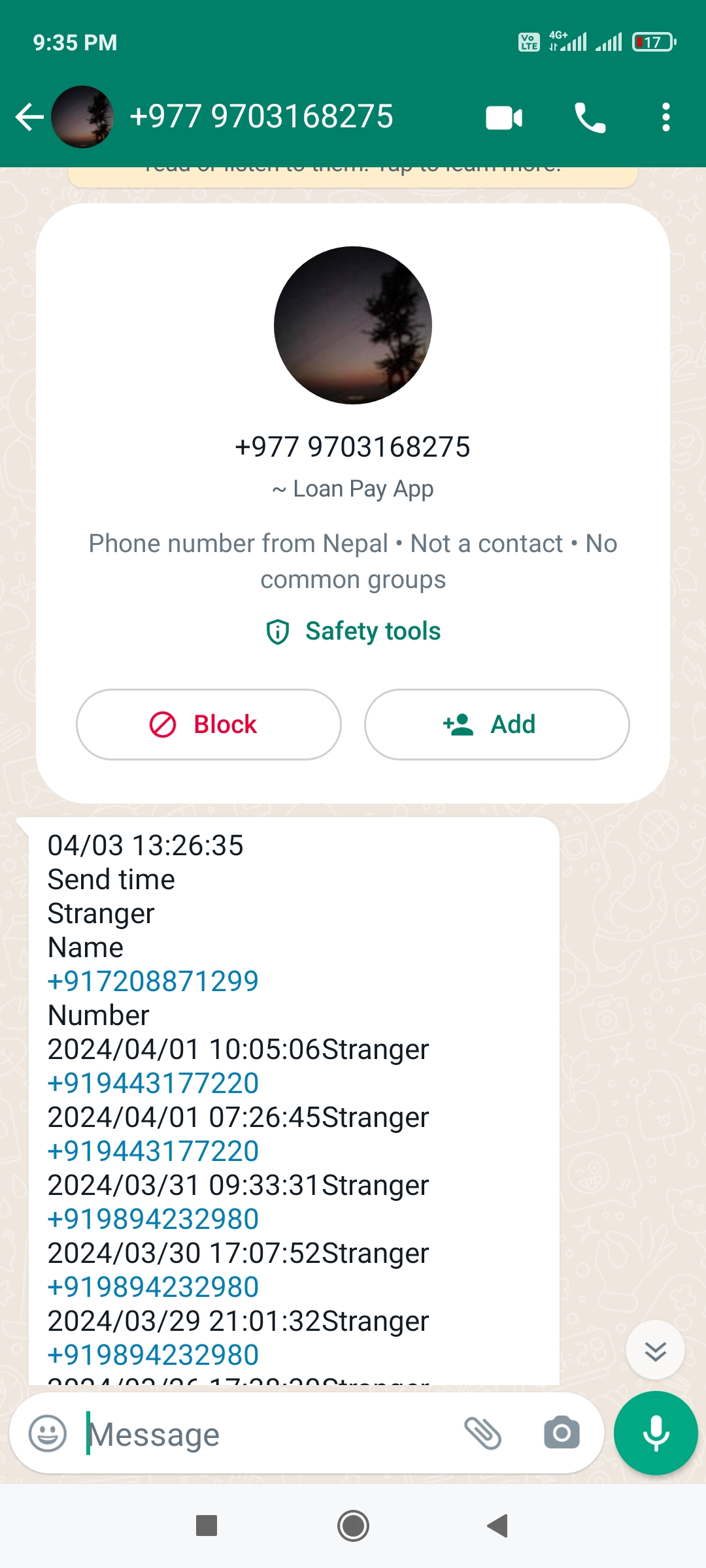706x1568 pixels.
Task: Tap the system home button
Action: click(353, 1526)
